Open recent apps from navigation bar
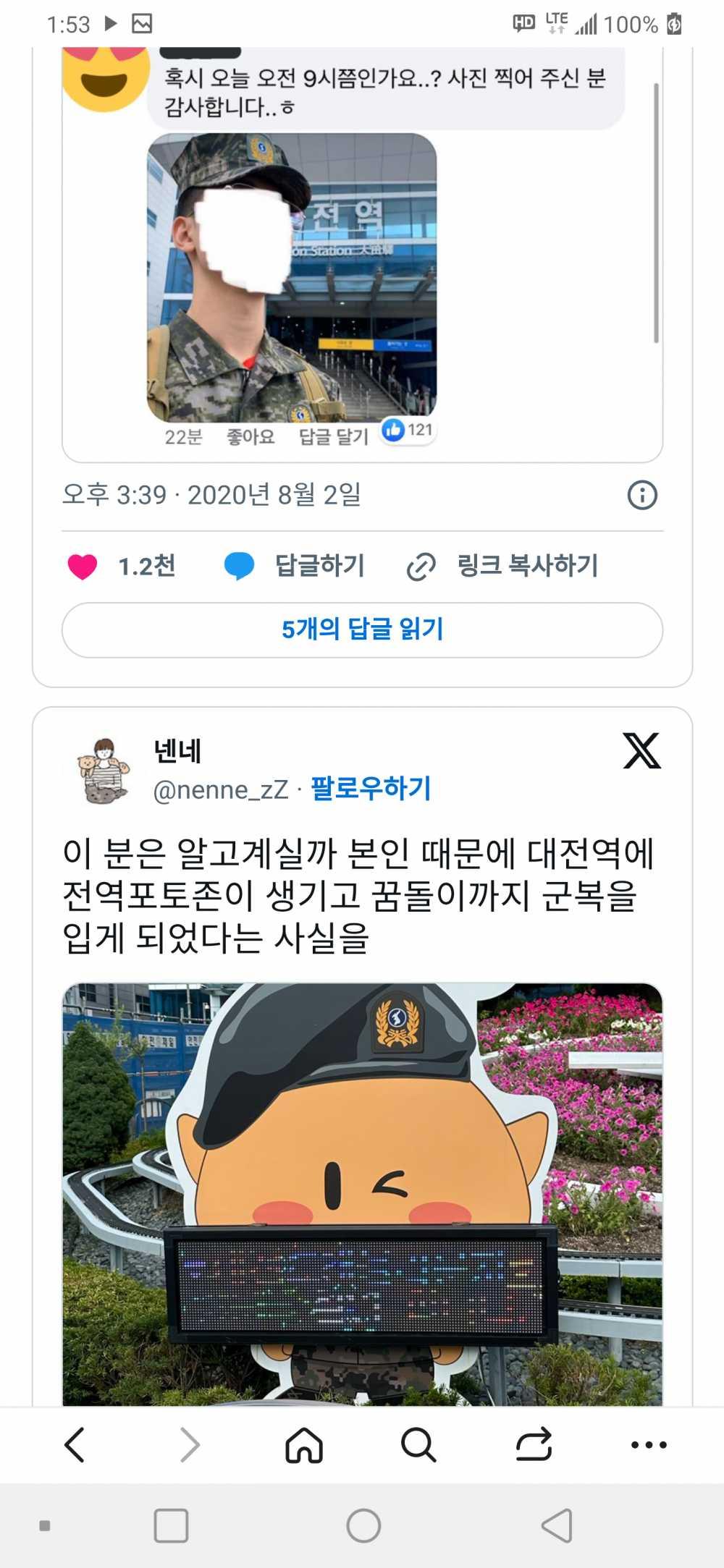The width and height of the screenshot is (724, 1568). tap(172, 1526)
